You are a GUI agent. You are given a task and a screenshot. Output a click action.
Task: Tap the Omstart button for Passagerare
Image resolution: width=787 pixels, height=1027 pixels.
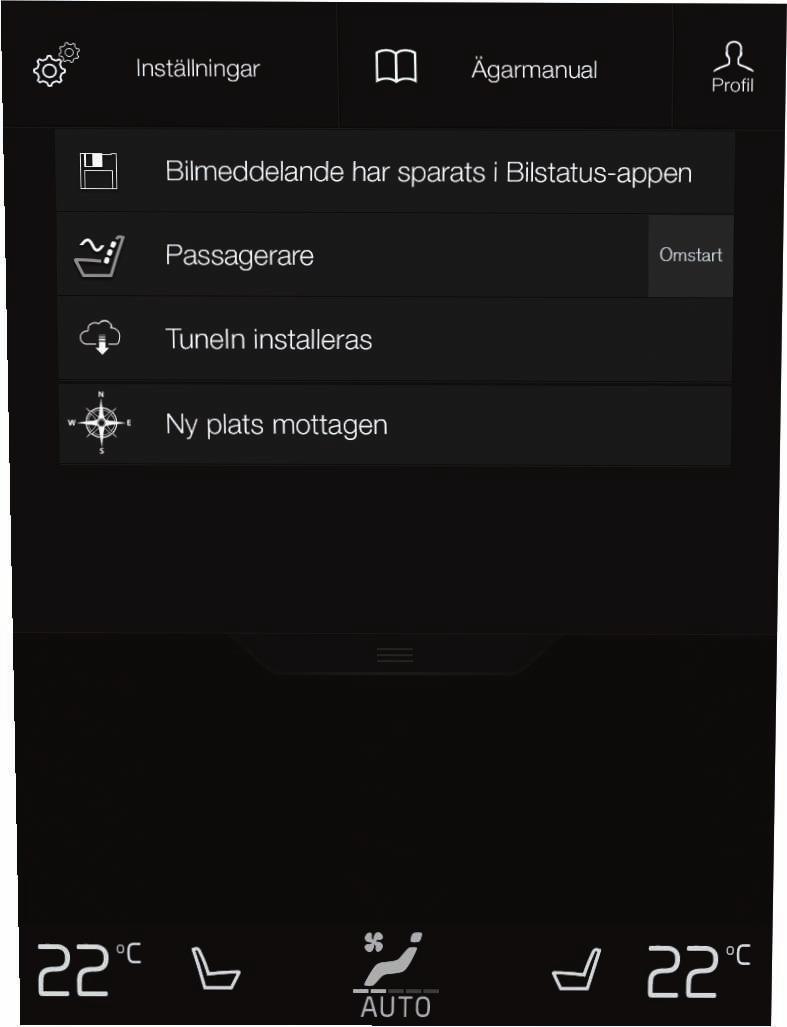click(690, 255)
